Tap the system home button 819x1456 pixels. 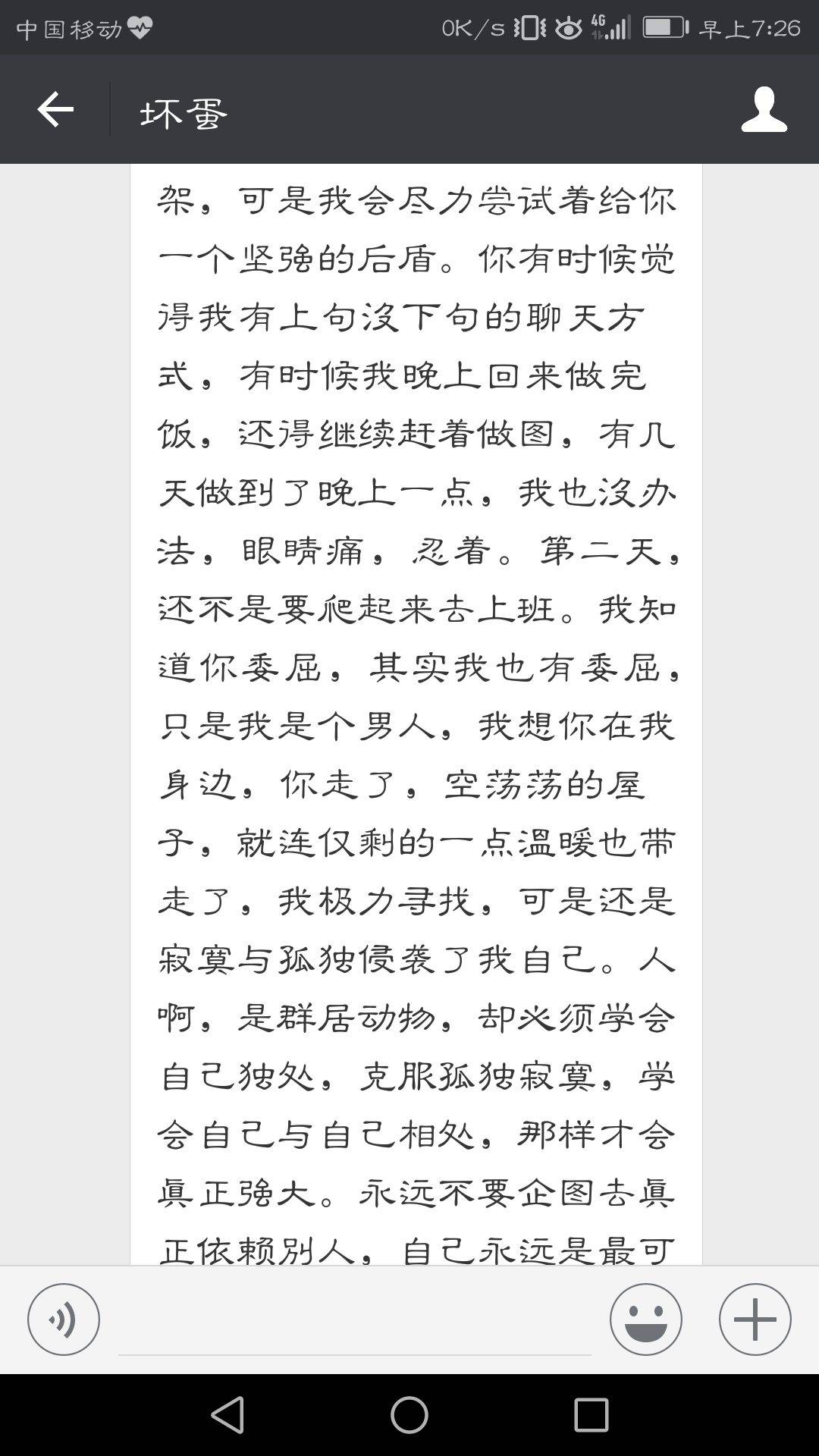pos(409,1415)
